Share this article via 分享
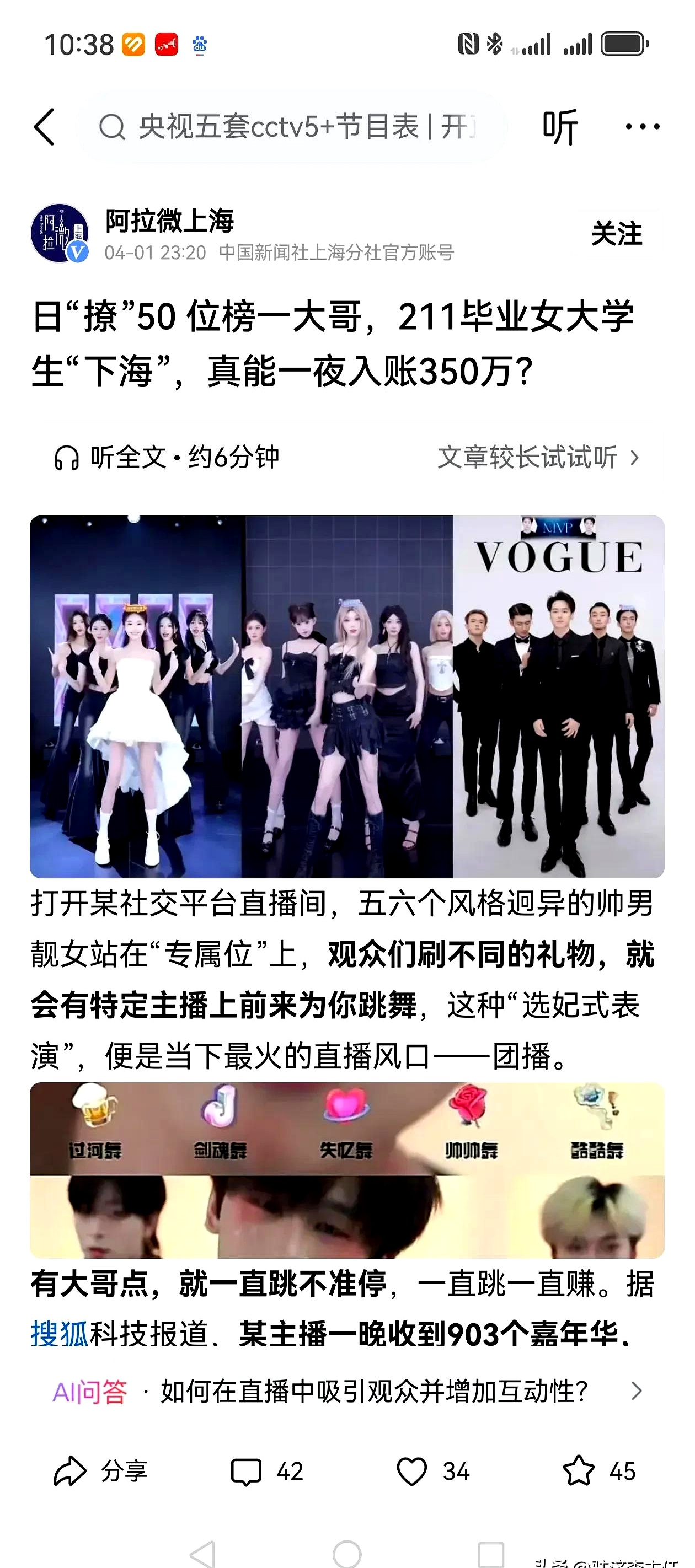Image resolution: width=695 pixels, height=1568 pixels. pos(100,1471)
